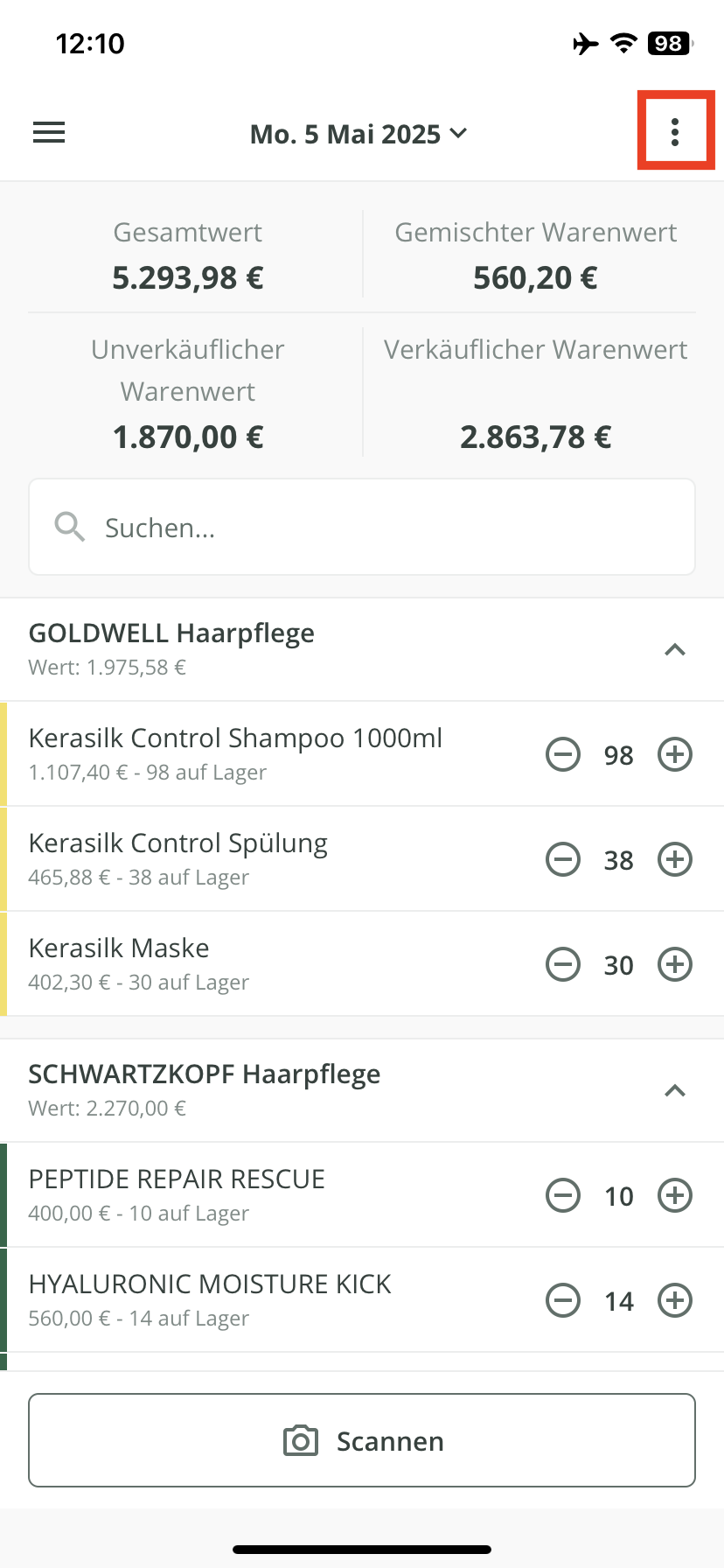Screen dimensions: 724x1568
Task: Increase Kerasilk Maske quantity
Action: pos(675,964)
